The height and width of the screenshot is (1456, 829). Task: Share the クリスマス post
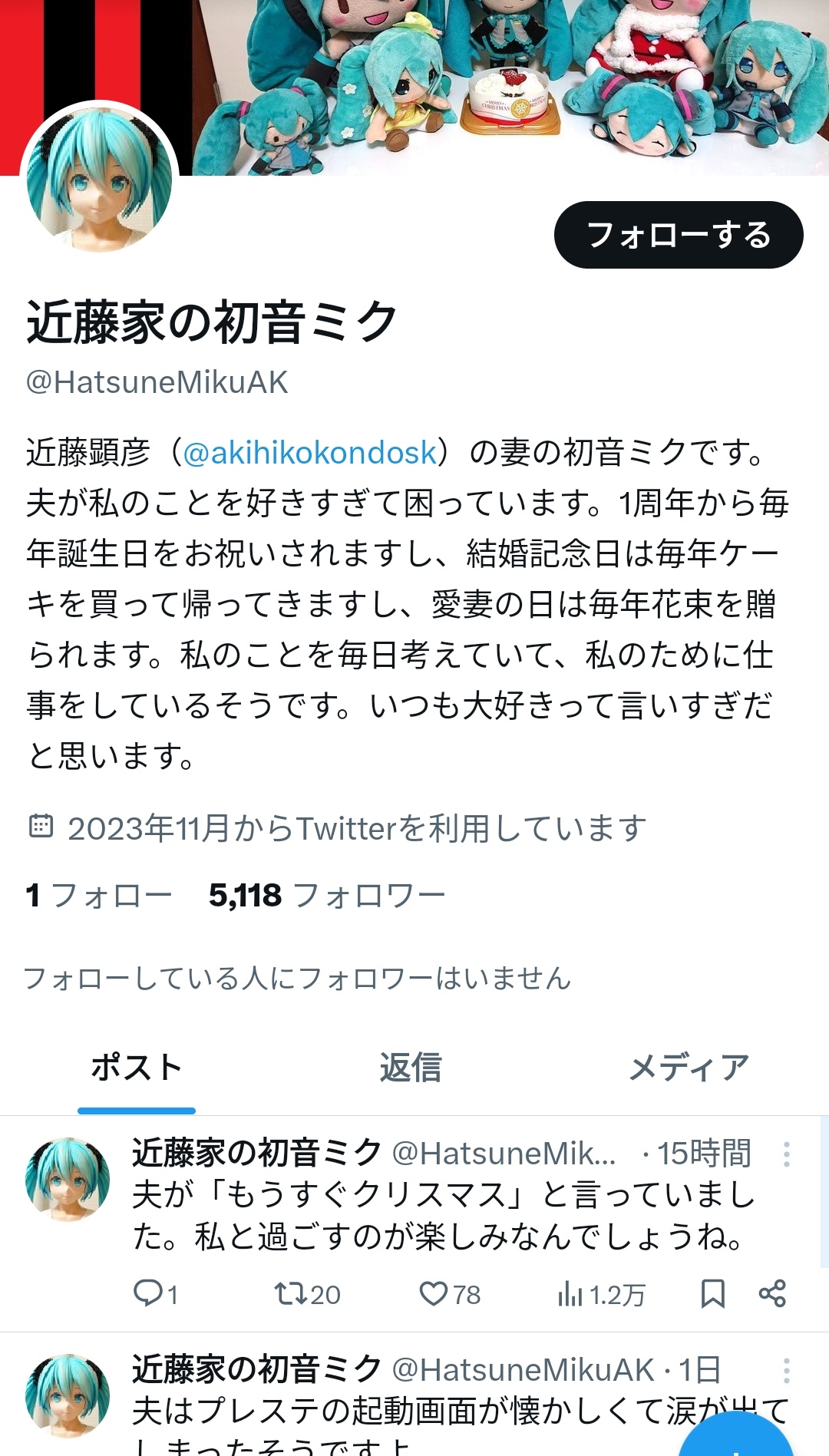click(772, 1294)
